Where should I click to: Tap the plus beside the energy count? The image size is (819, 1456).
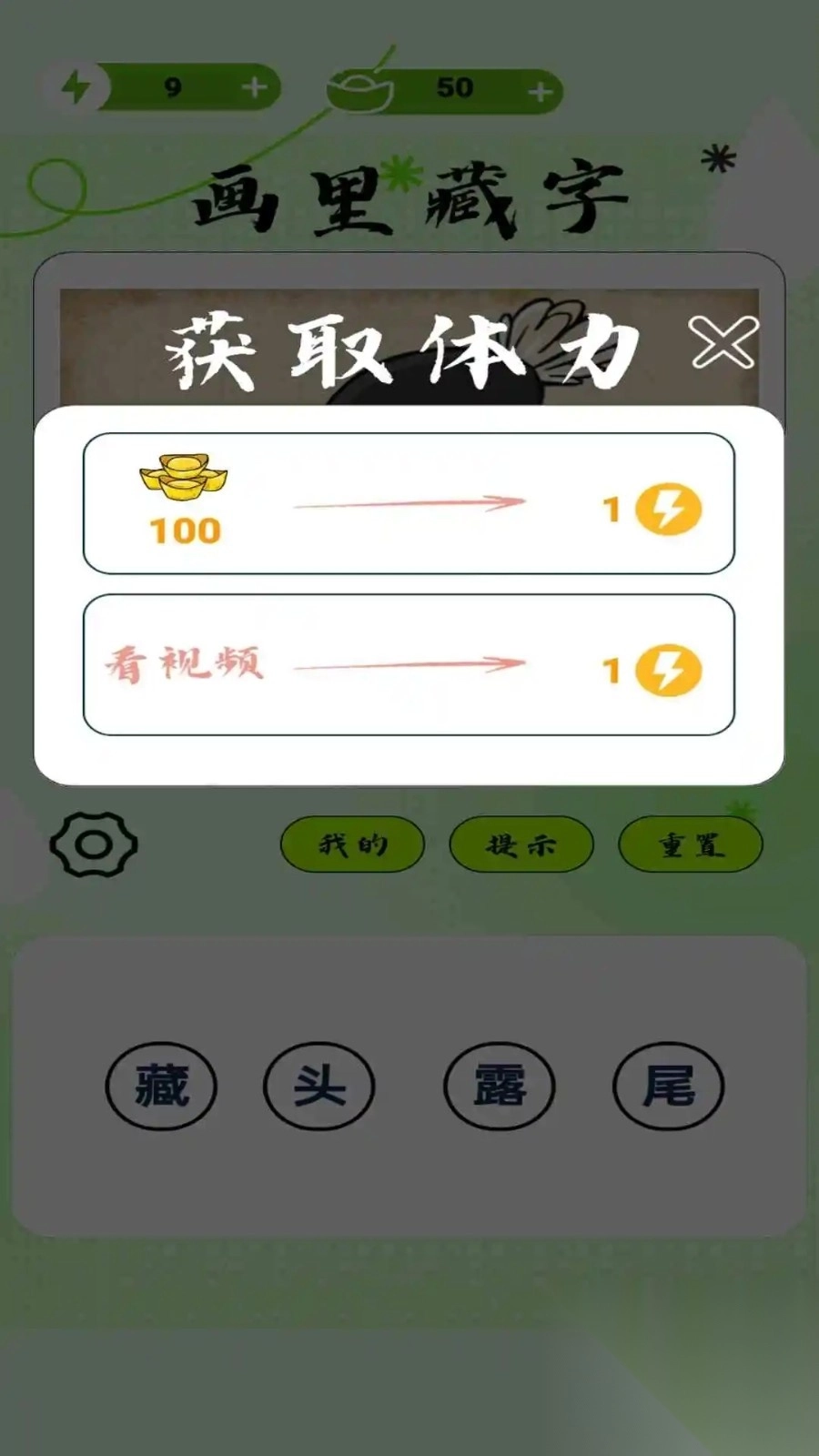257,87
